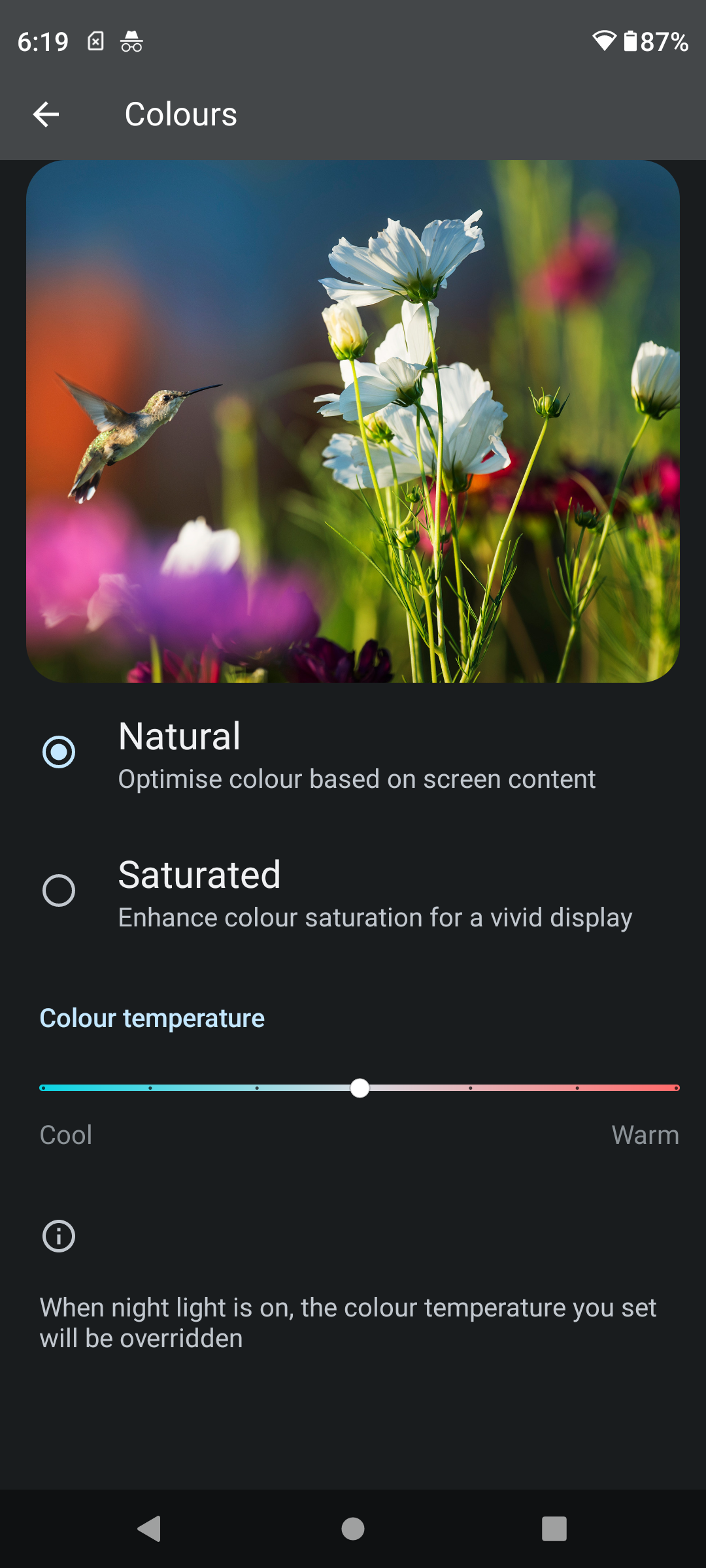Tap the colour temperature slider handle
Screen dimensions: 706x1568
point(360,1088)
